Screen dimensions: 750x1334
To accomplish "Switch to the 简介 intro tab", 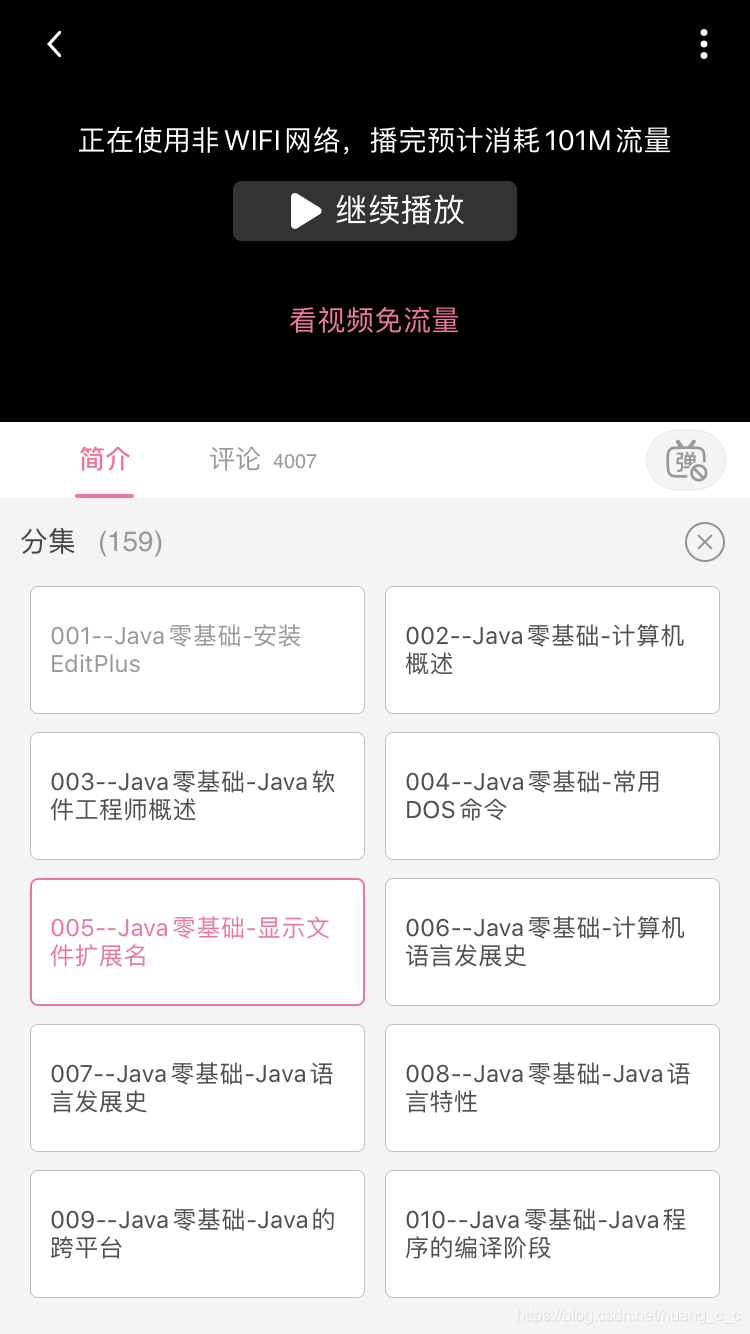I will point(104,460).
